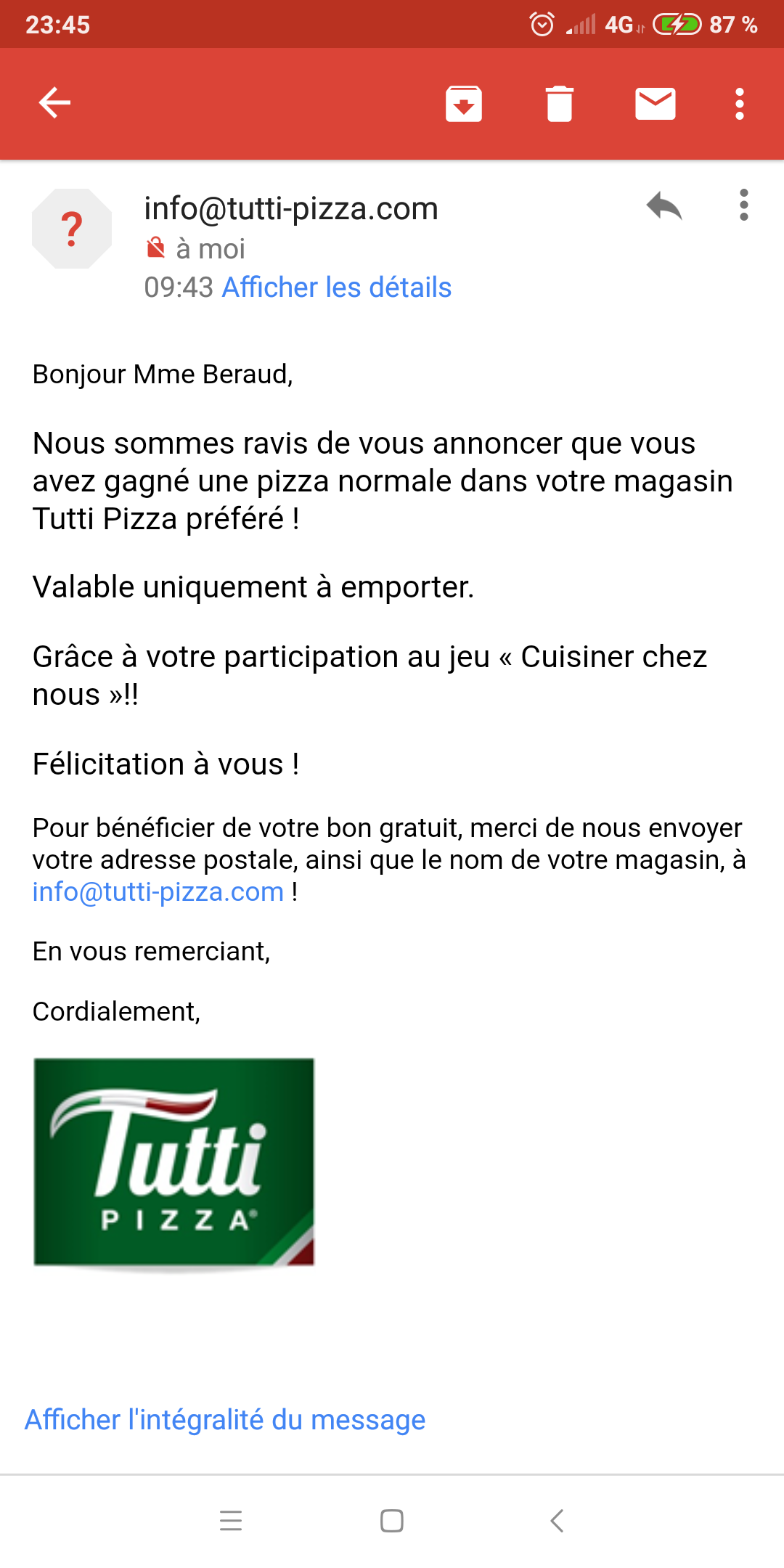Tap Afficher l'intégralité du message
784x1568 pixels.
[x=225, y=1420]
